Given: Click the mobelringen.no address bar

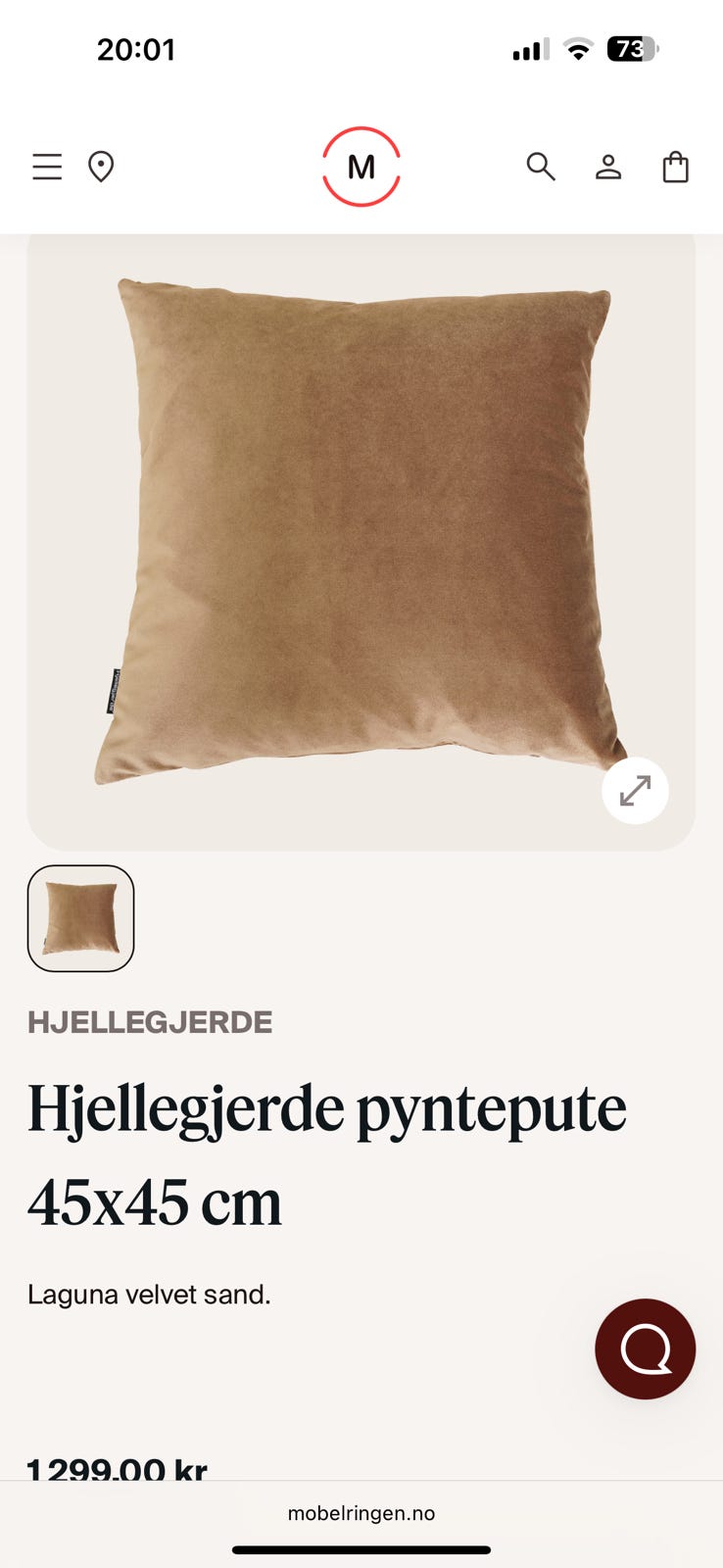Looking at the screenshot, I should point(361,1511).
